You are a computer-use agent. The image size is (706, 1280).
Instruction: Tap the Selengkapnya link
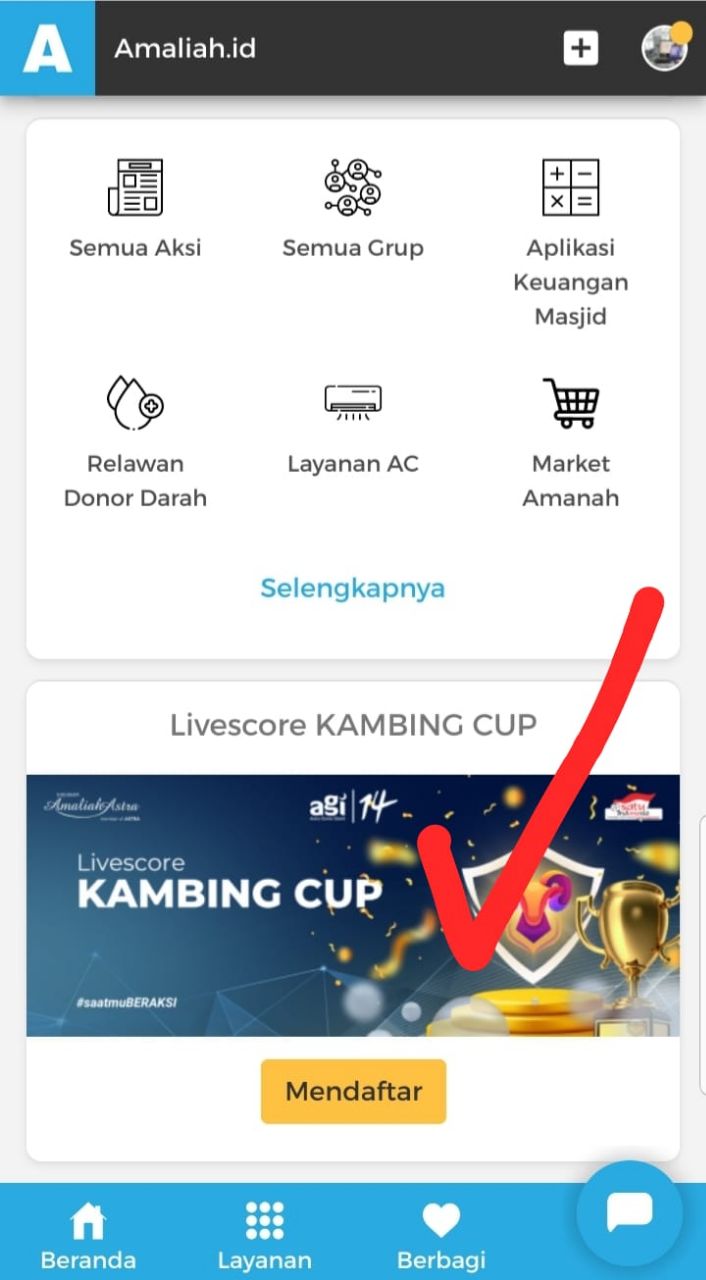tap(352, 588)
